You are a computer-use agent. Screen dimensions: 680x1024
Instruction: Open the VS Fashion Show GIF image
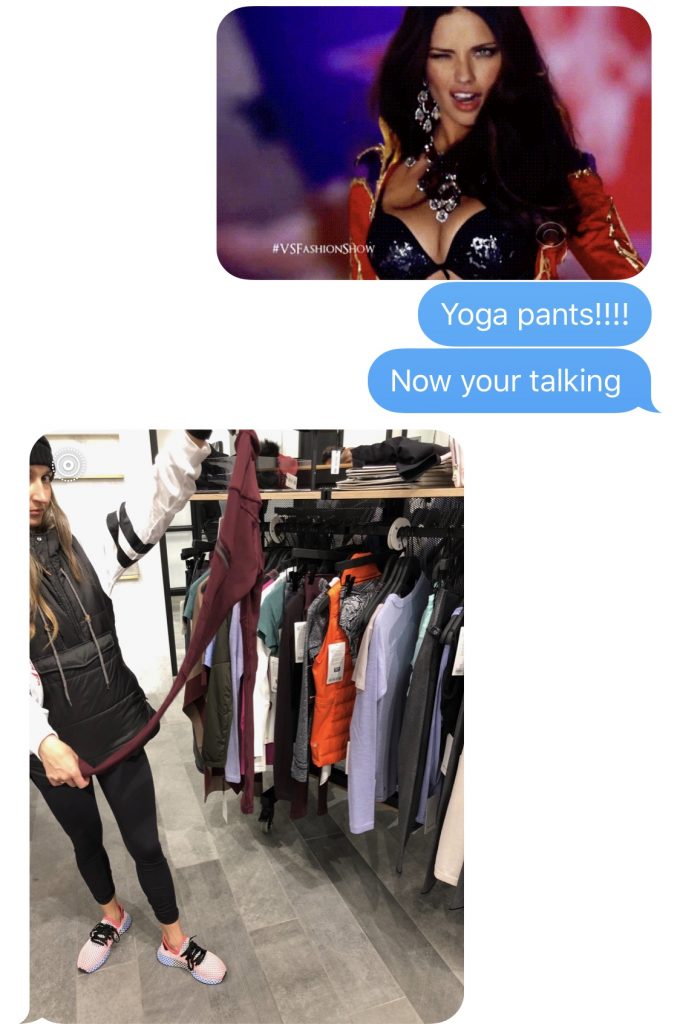click(x=433, y=142)
